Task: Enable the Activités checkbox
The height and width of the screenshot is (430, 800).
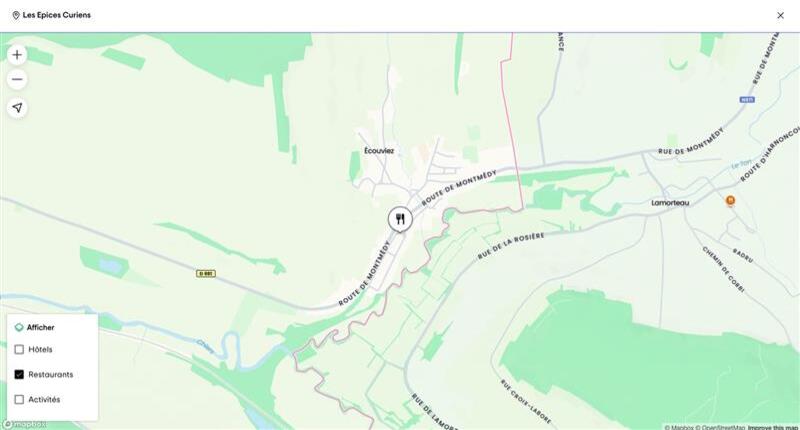Action: (19, 400)
